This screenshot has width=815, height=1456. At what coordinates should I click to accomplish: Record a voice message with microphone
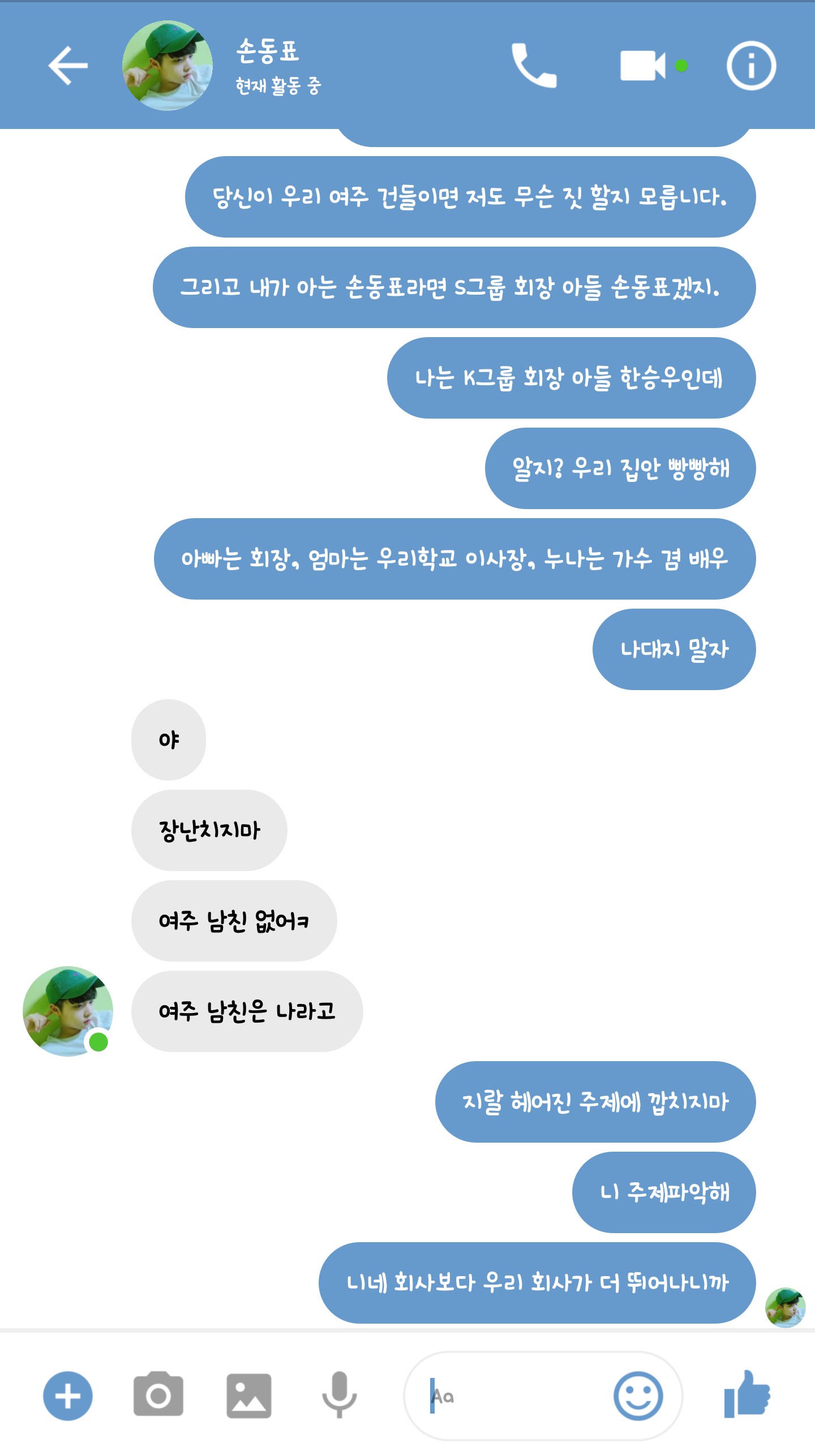340,1394
